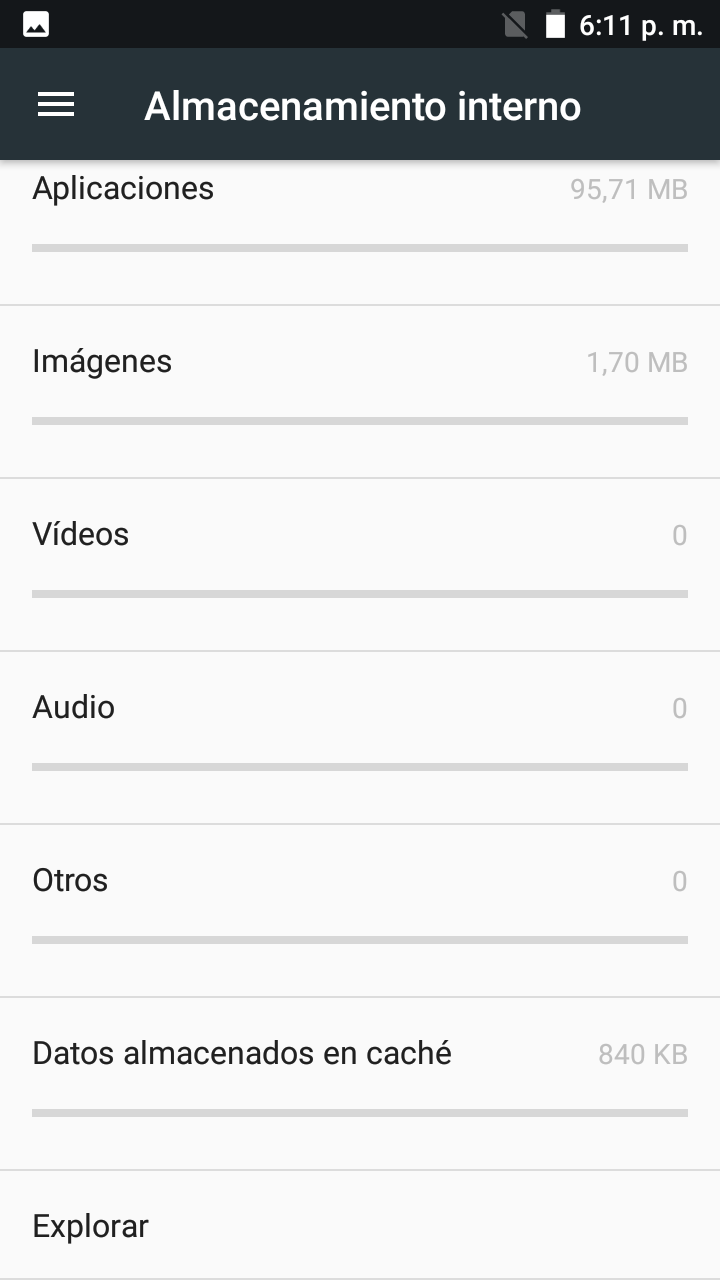Open the navigation drawer menu
720x1280 pixels.
(56, 105)
